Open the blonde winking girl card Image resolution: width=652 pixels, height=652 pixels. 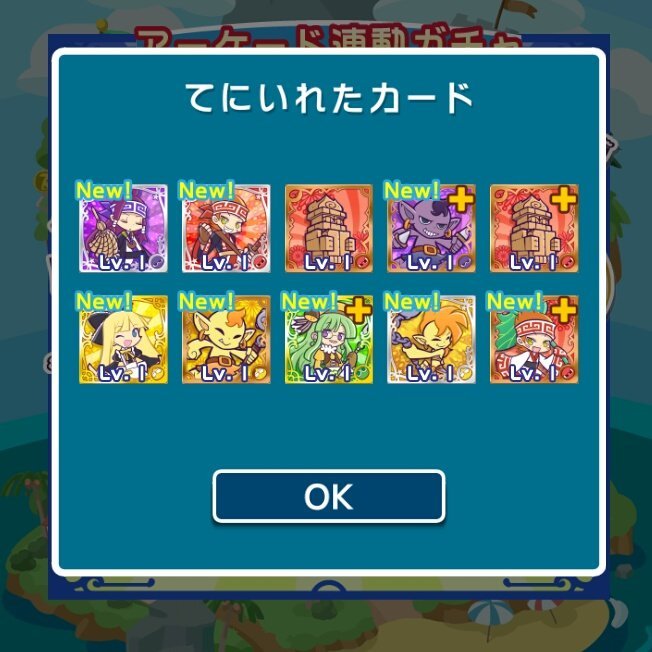click(x=123, y=340)
